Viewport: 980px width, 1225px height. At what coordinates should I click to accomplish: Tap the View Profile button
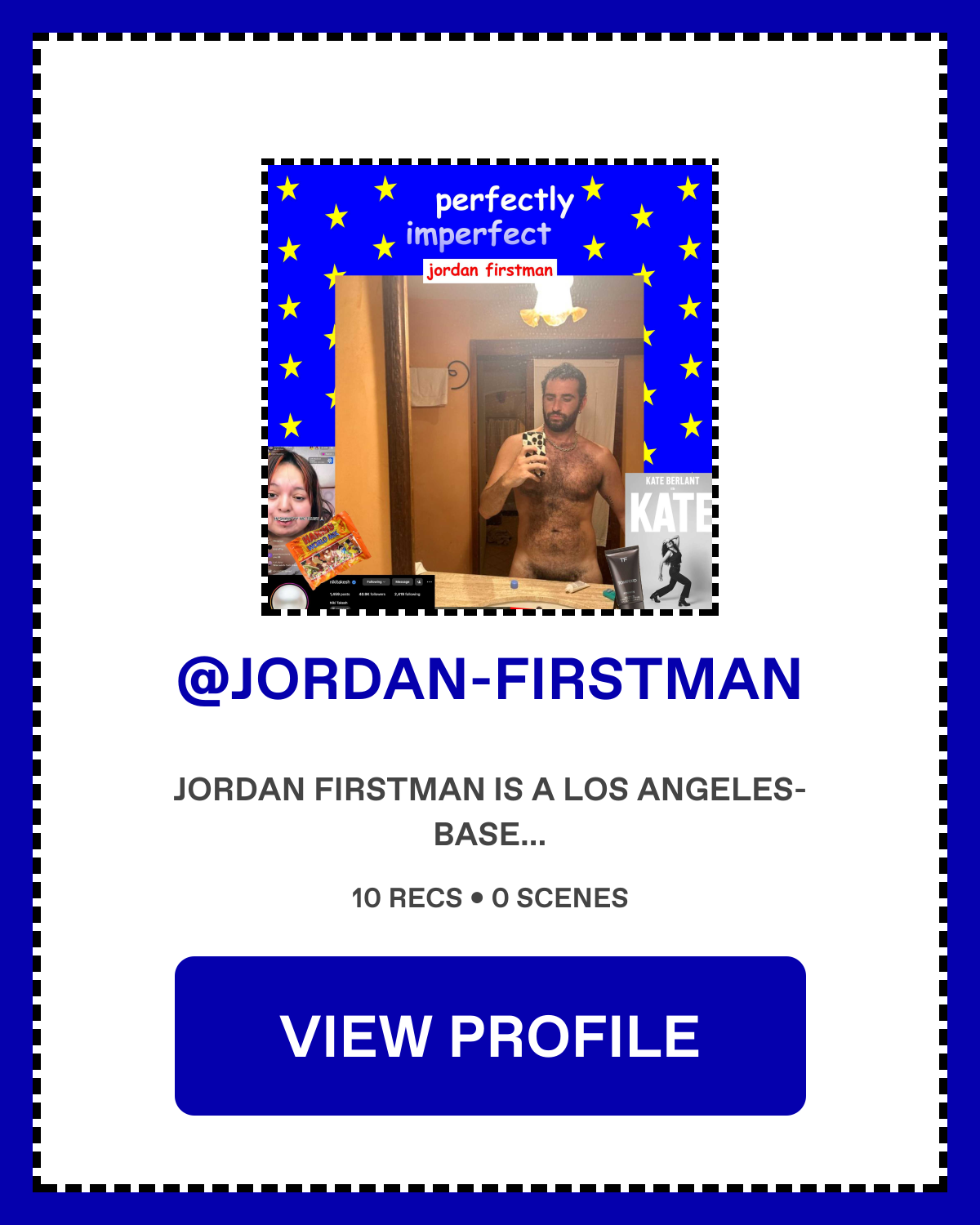490,1036
